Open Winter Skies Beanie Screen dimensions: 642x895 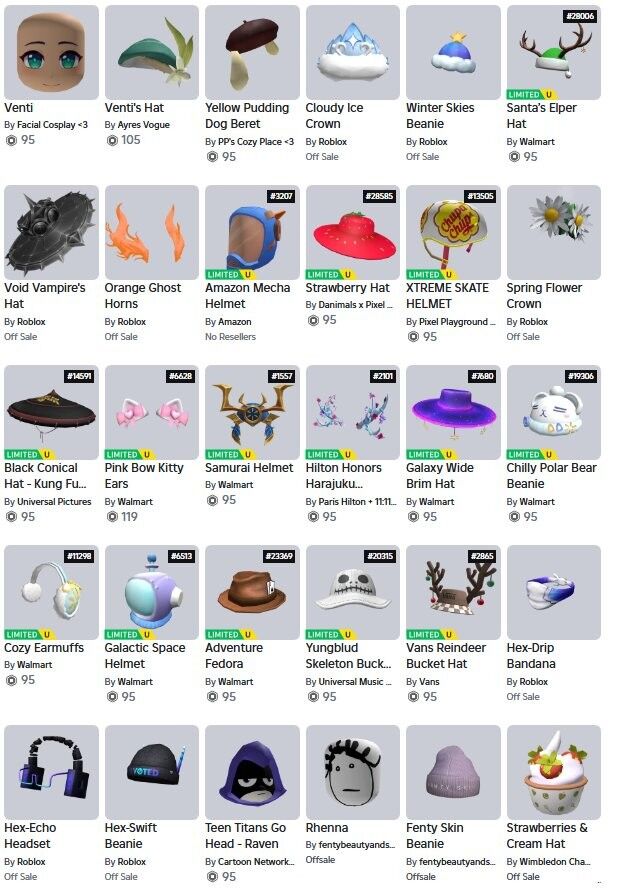click(453, 52)
